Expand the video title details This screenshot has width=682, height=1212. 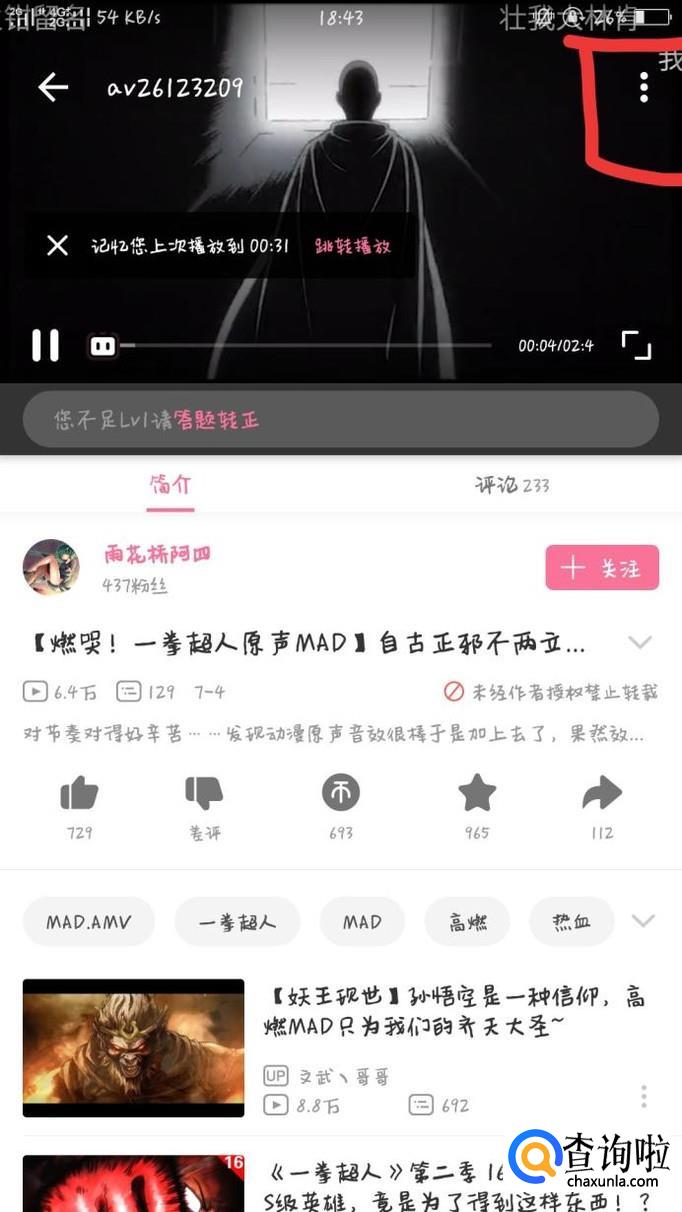click(639, 642)
